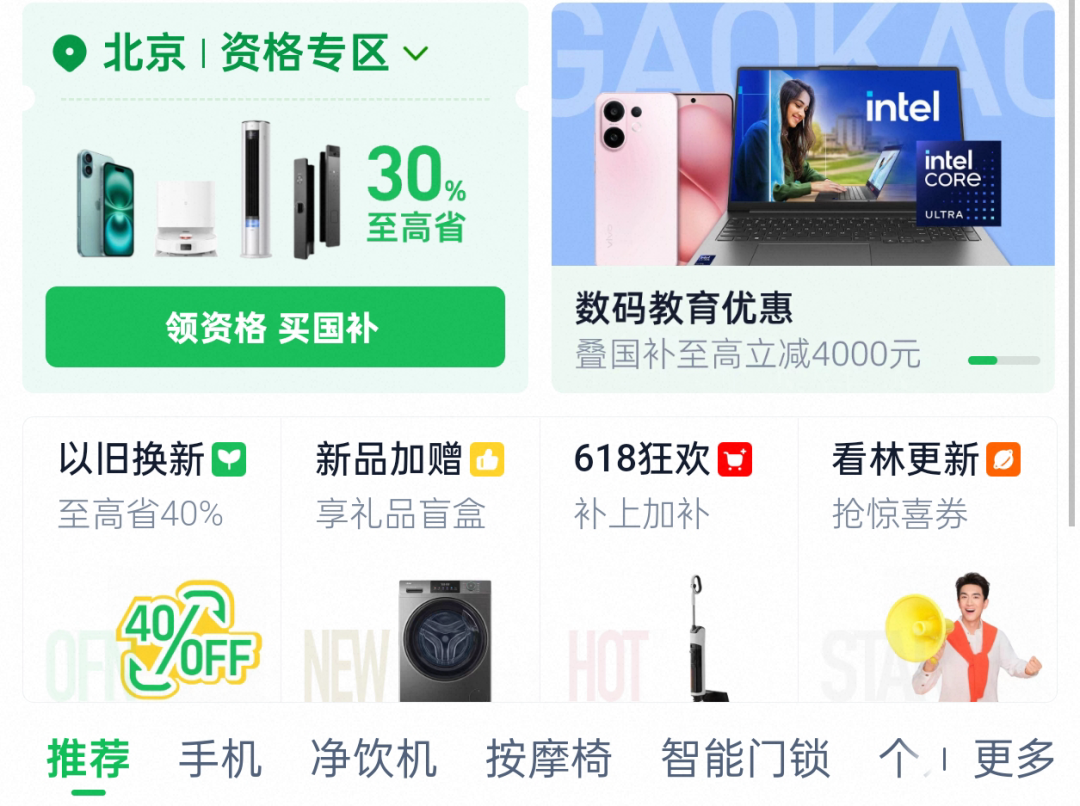Go to the 按摩椅 tab
The height and width of the screenshot is (806, 1080).
[548, 759]
